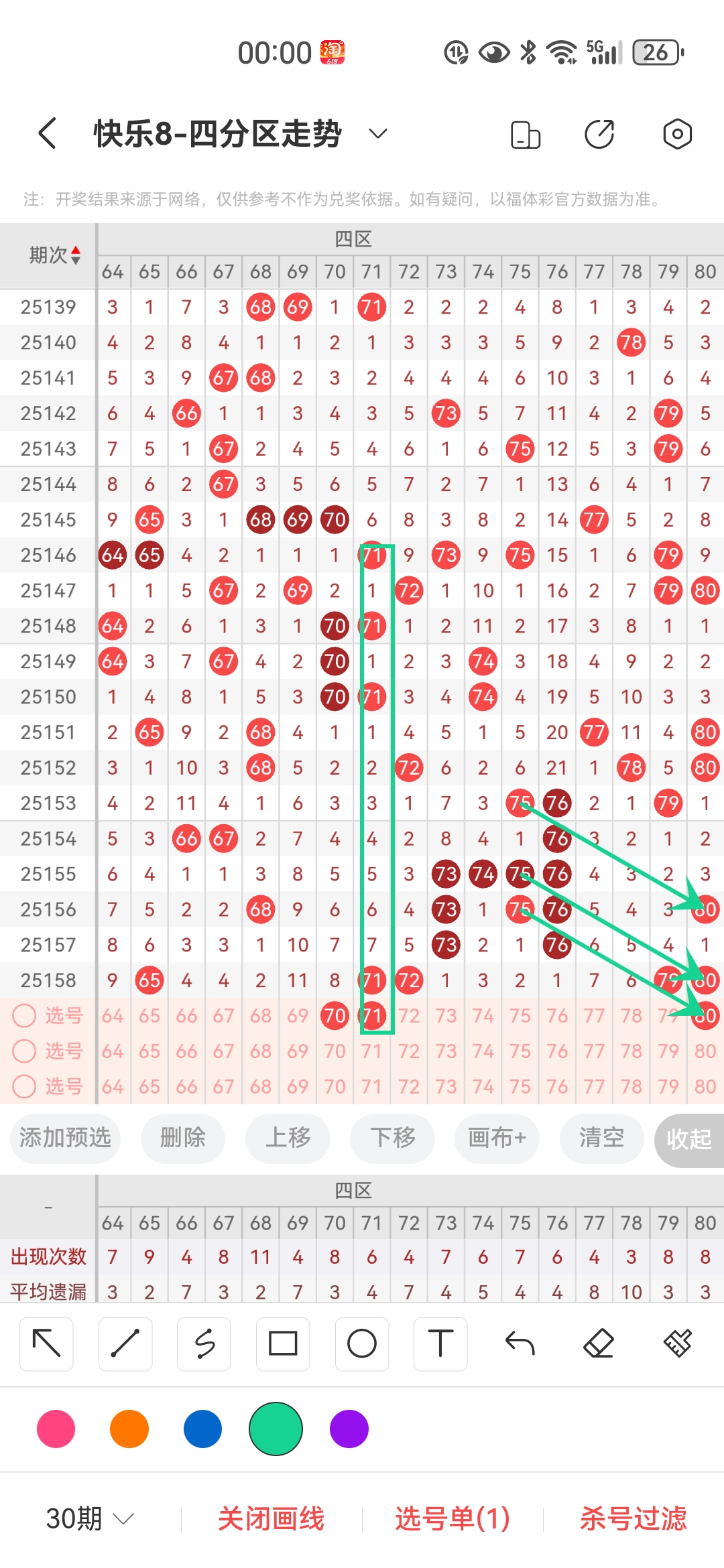
Task: Tap the share icon in the header
Action: point(599,134)
